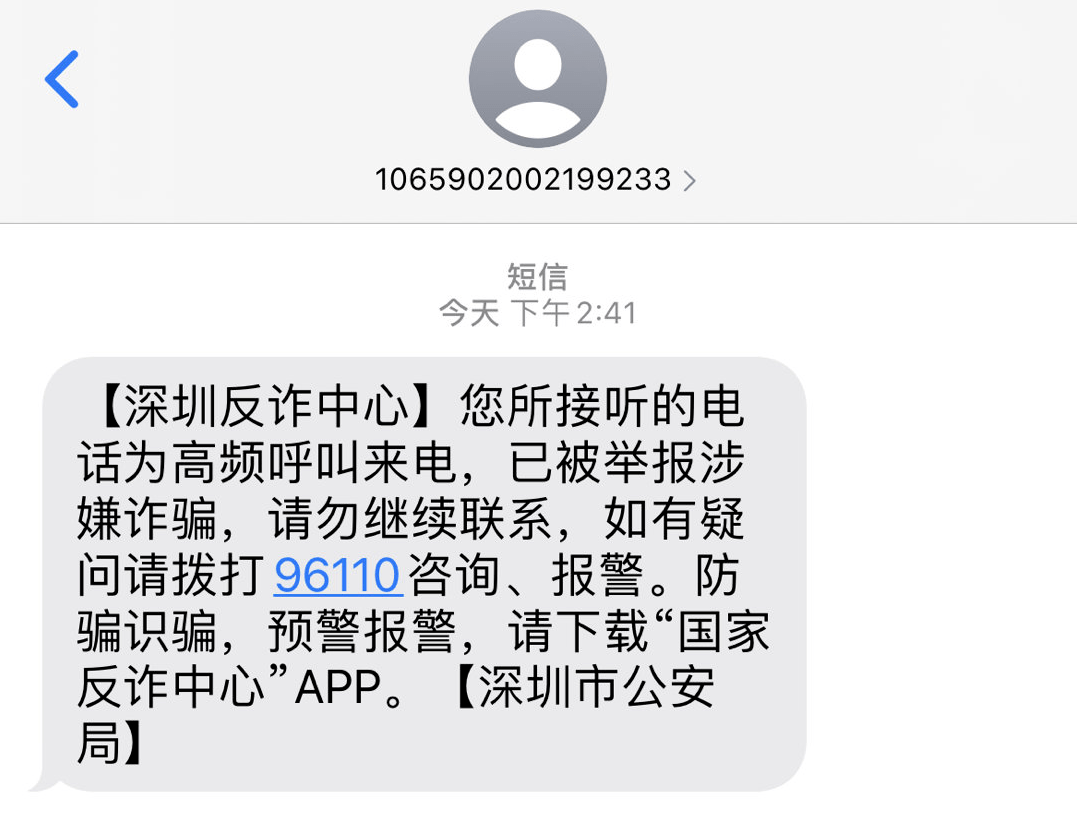Go back to the messages list

[62, 80]
